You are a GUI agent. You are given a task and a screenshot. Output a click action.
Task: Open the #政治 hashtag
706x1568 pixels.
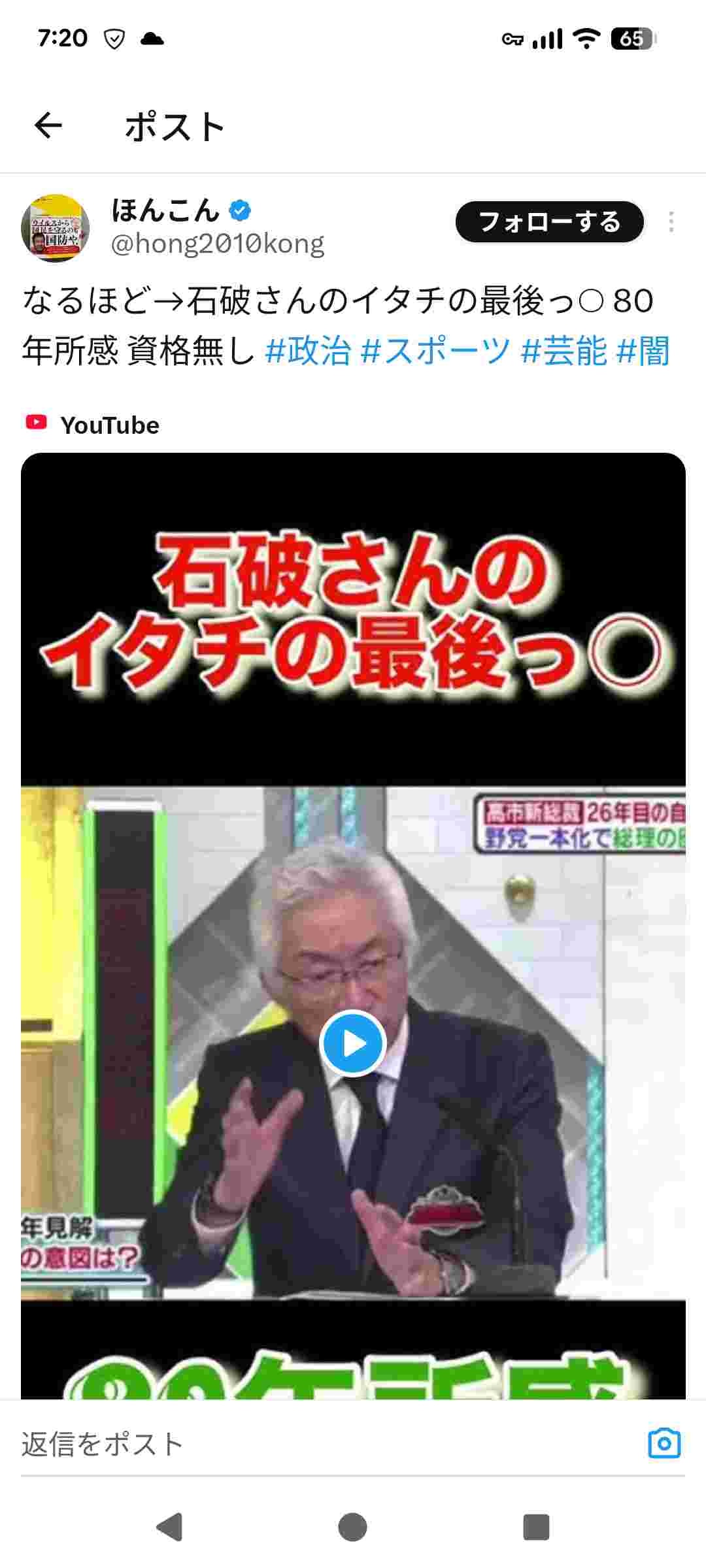tap(309, 351)
